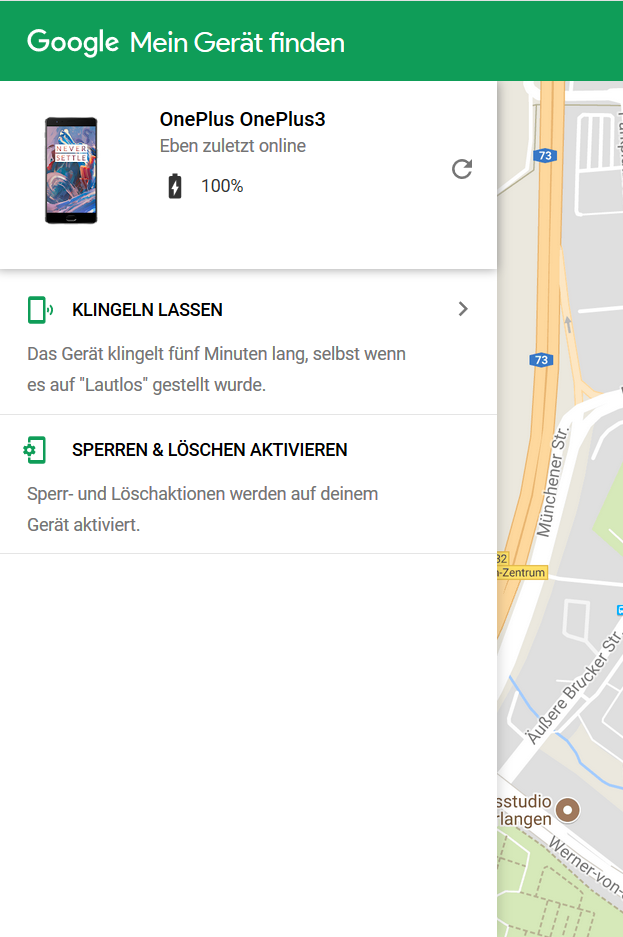Select Sperren & Löschen aktivieren
This screenshot has width=623, height=937.
(x=248, y=485)
